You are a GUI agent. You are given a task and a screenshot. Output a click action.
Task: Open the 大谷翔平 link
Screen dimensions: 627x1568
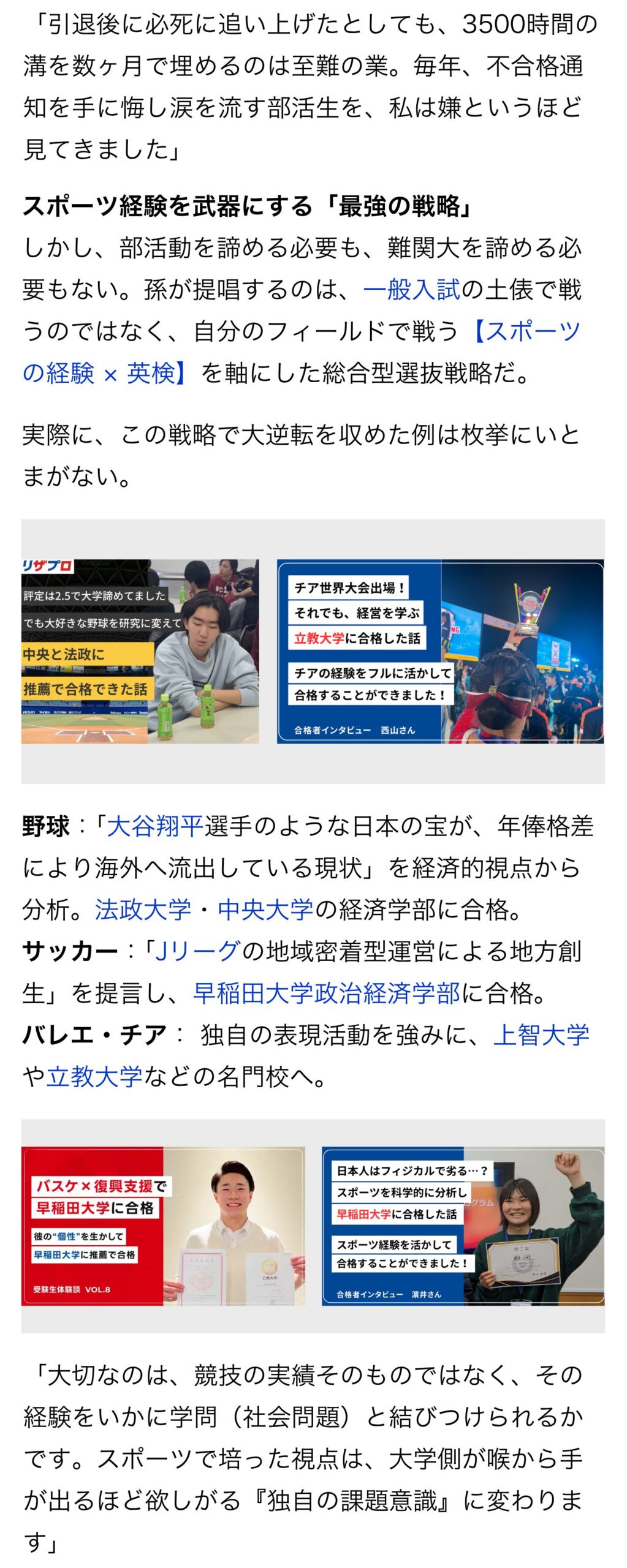pyautogui.click(x=155, y=826)
